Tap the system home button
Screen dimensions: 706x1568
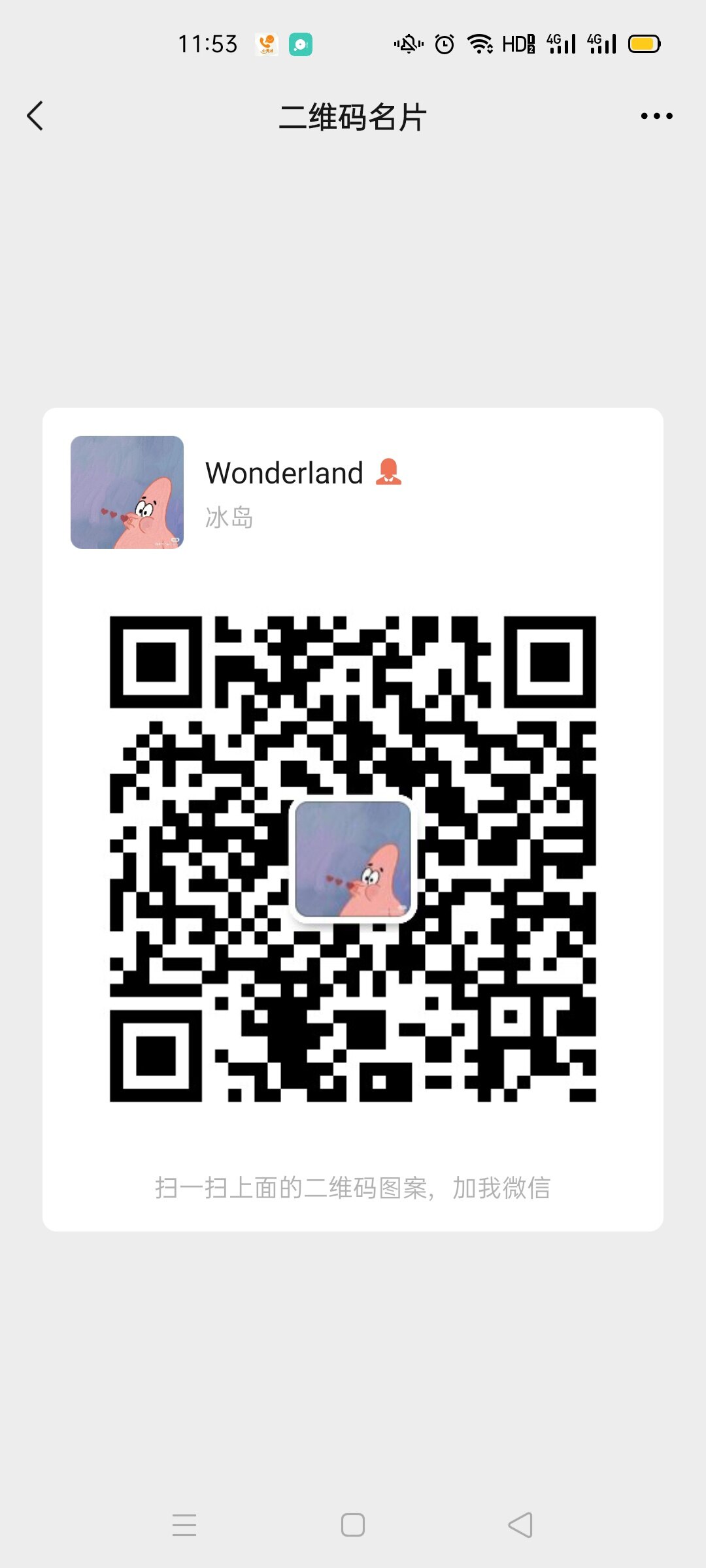[x=353, y=1525]
